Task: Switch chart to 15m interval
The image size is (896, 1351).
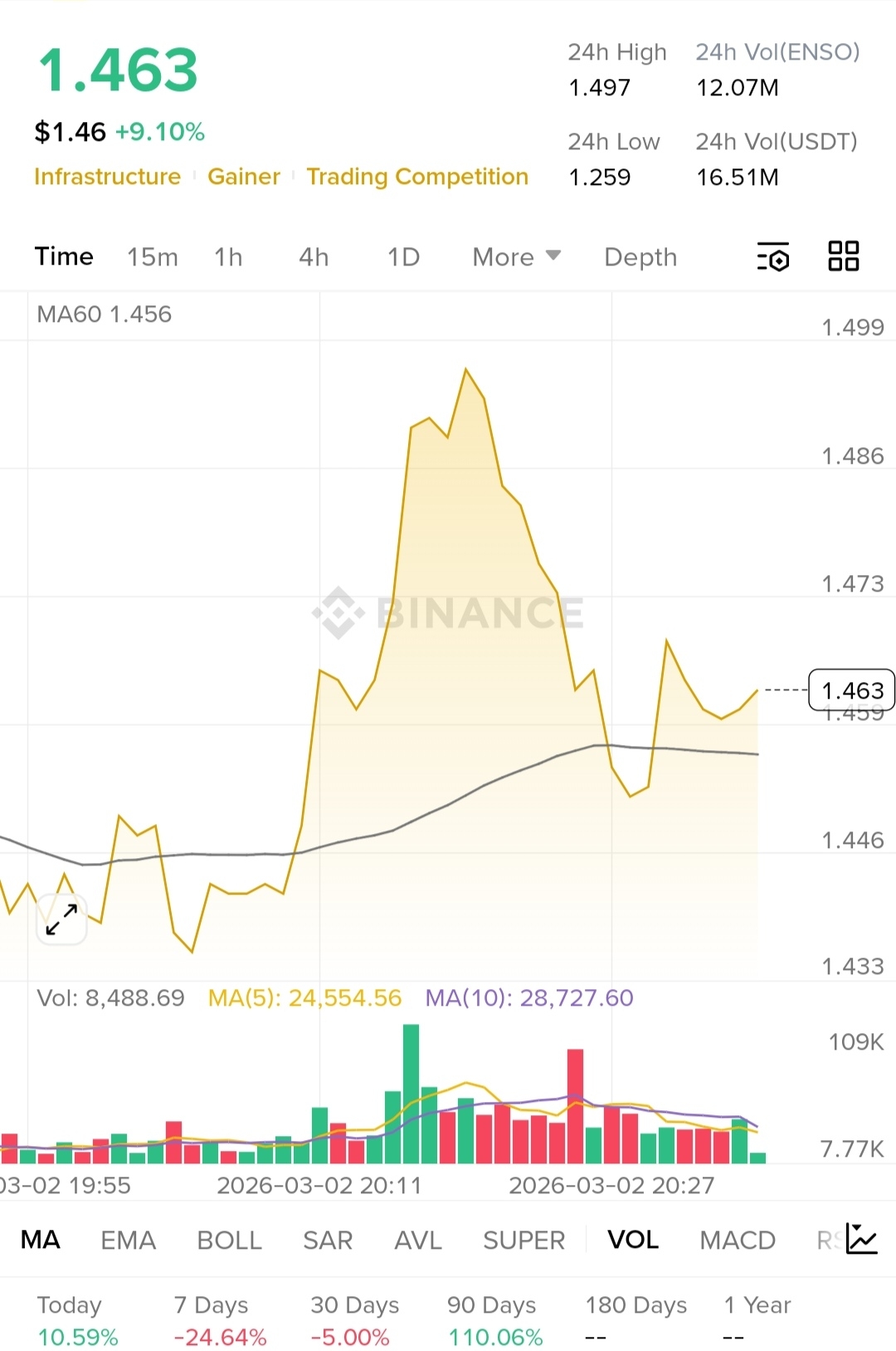Action: [x=153, y=257]
